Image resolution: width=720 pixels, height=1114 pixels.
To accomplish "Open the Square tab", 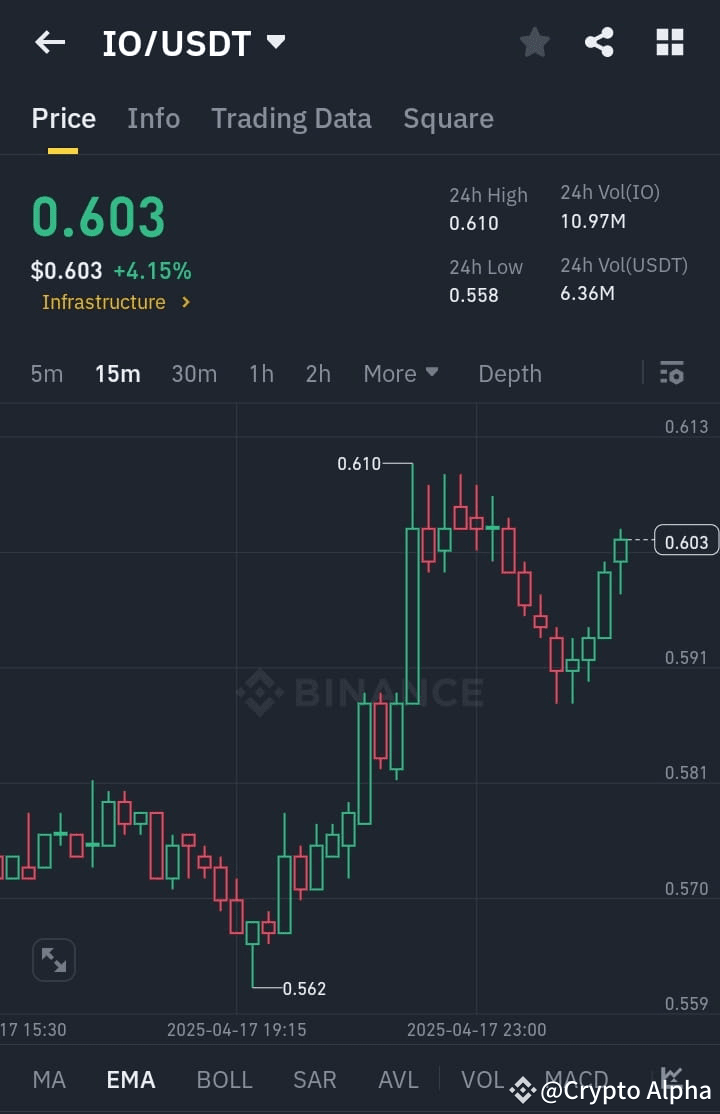I will click(x=448, y=118).
